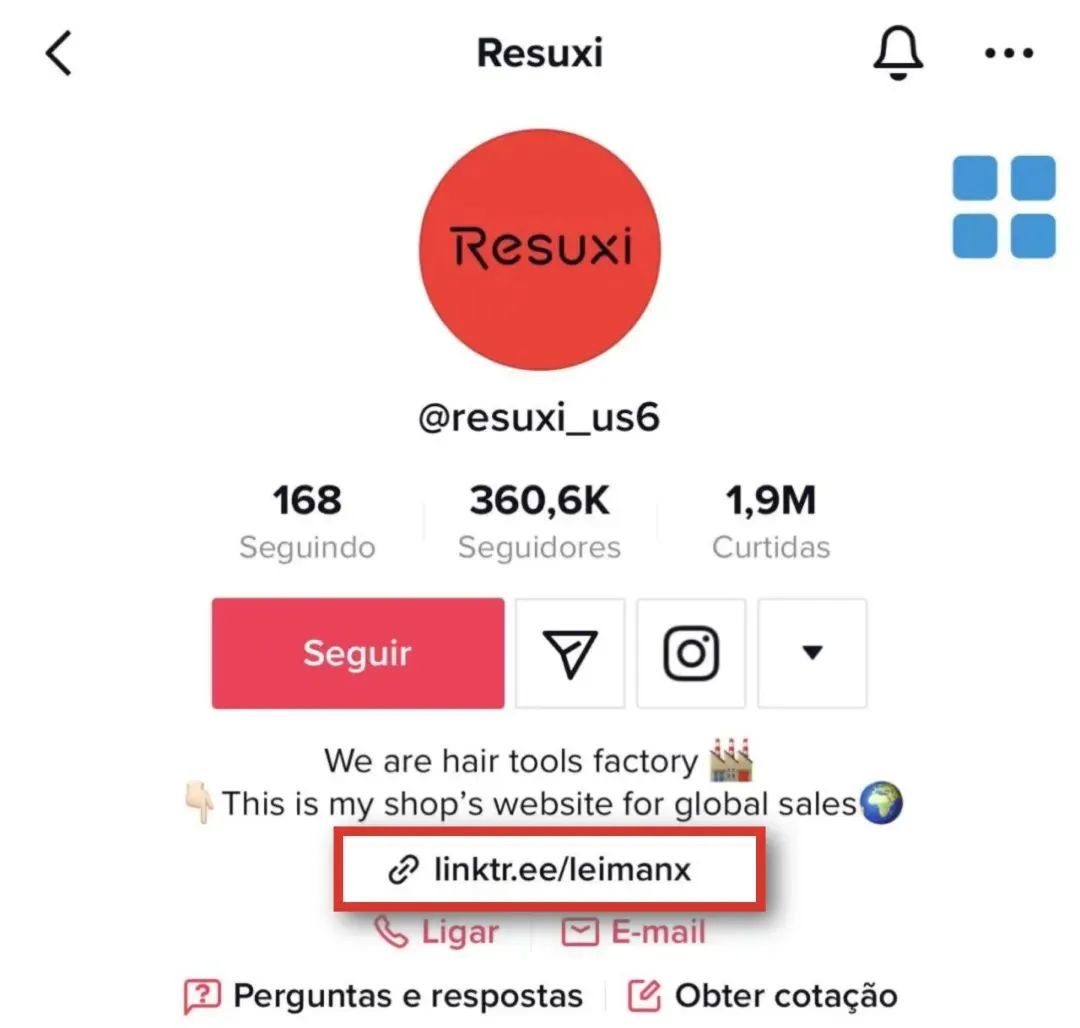Open the linktr.ee/leimanx link
This screenshot has width=1080, height=1028.
549,869
